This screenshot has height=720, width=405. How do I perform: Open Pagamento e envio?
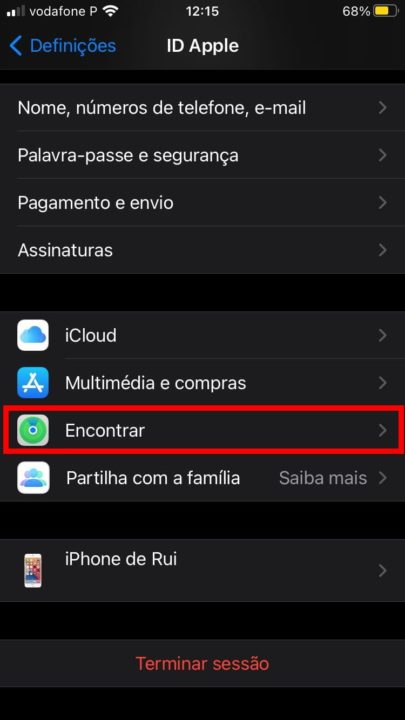pos(202,202)
